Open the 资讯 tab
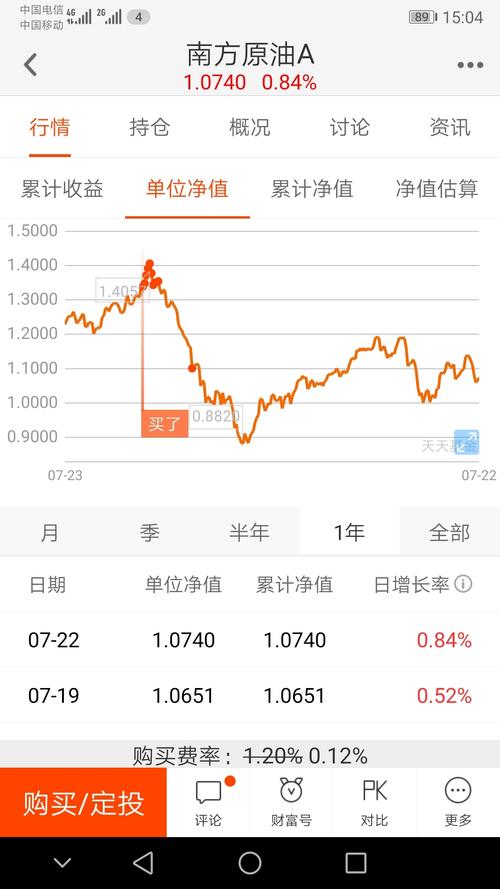The width and height of the screenshot is (500, 889). pos(450,127)
